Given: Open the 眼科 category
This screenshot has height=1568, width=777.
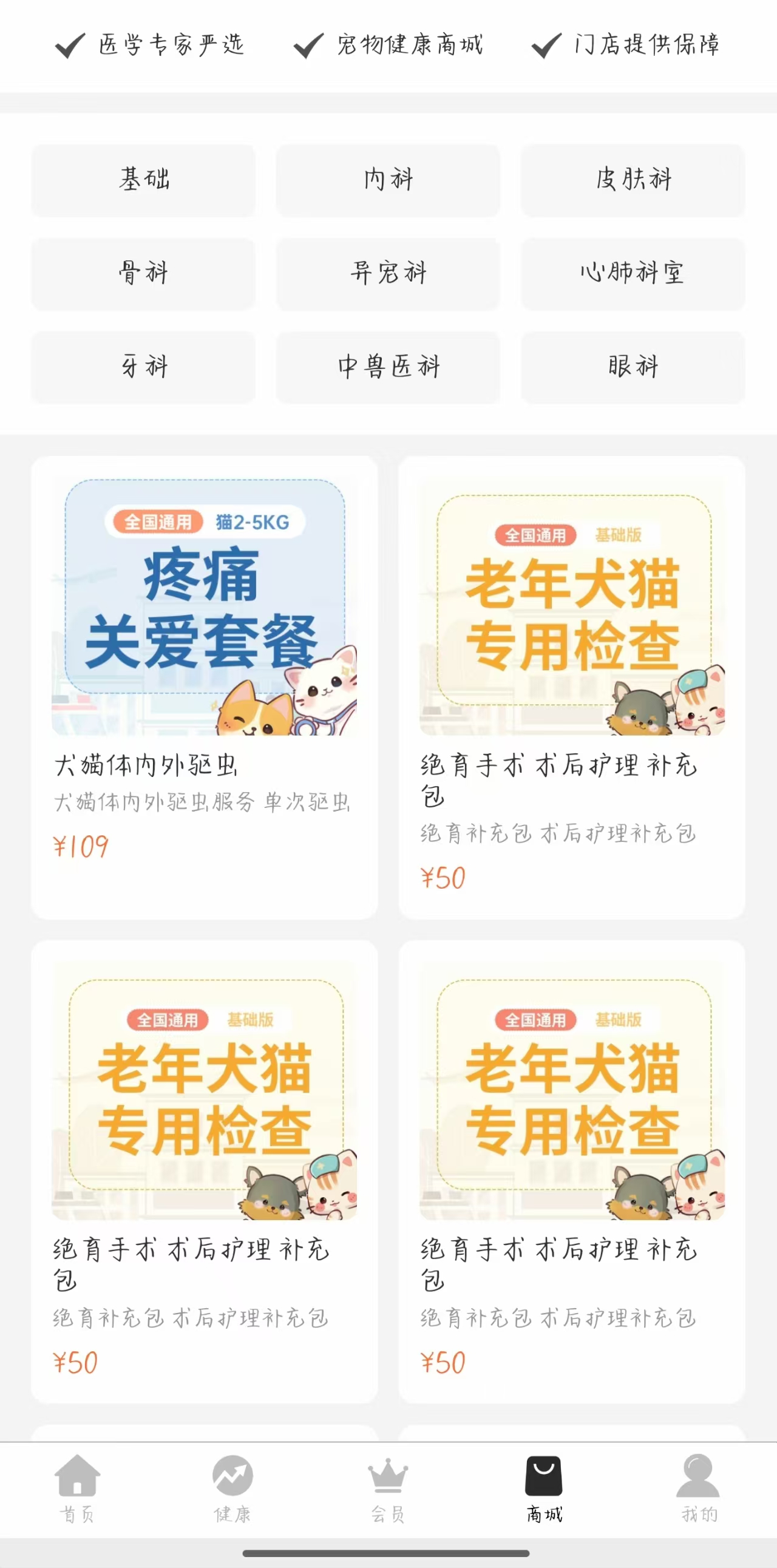Looking at the screenshot, I should click(633, 367).
